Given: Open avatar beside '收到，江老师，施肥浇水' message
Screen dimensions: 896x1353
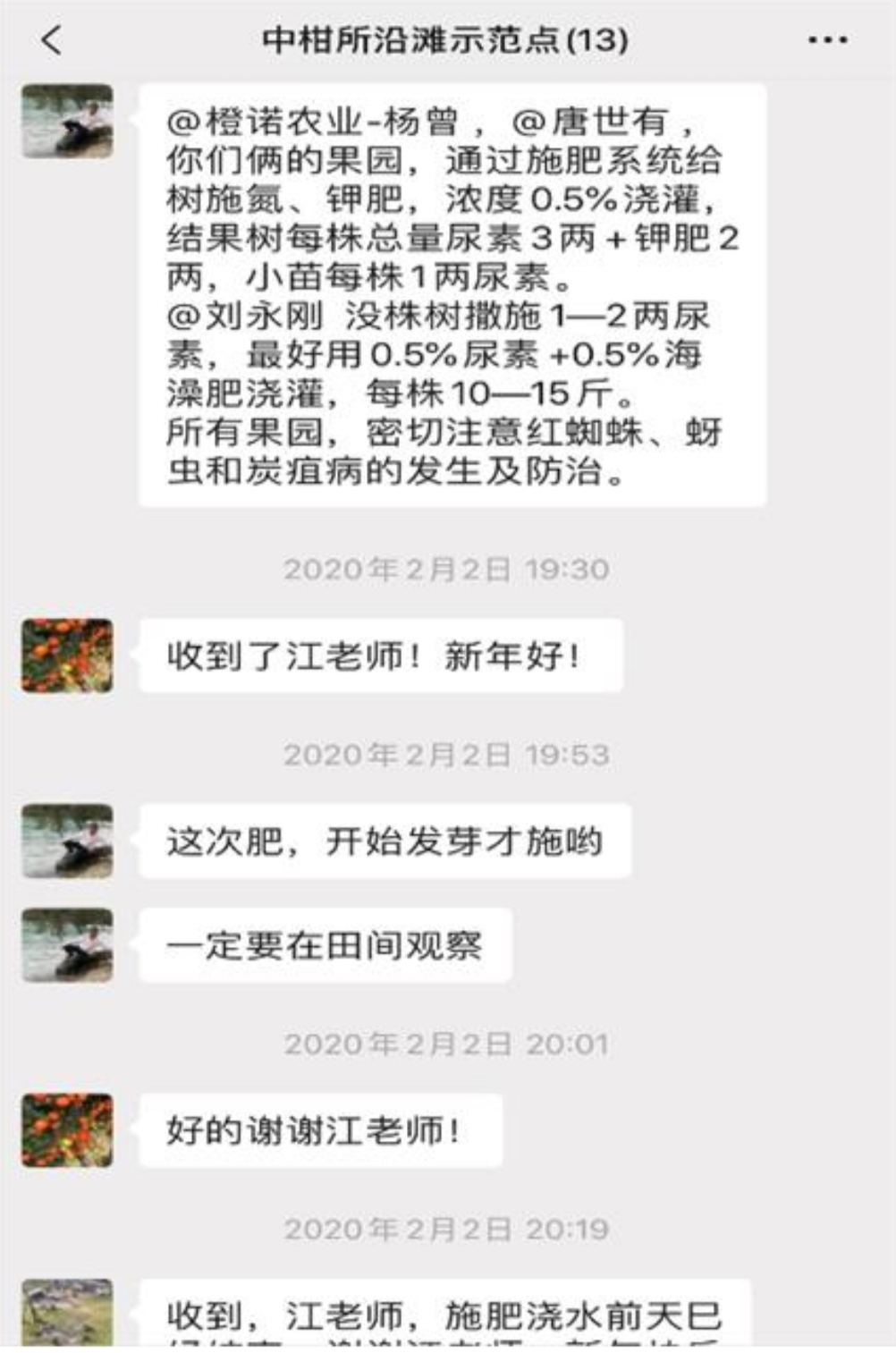Looking at the screenshot, I should [67, 1312].
